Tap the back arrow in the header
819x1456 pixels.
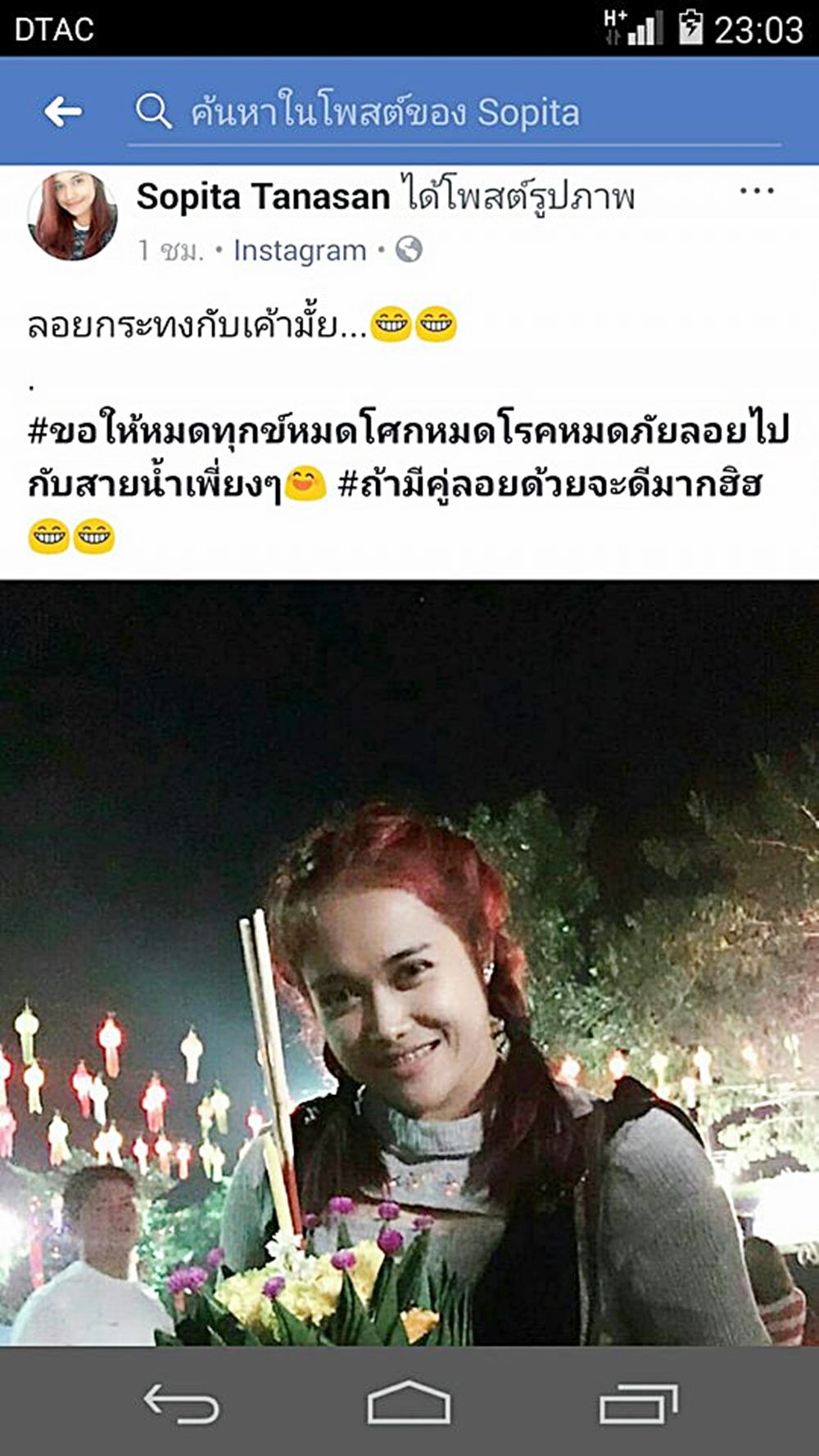63,111
